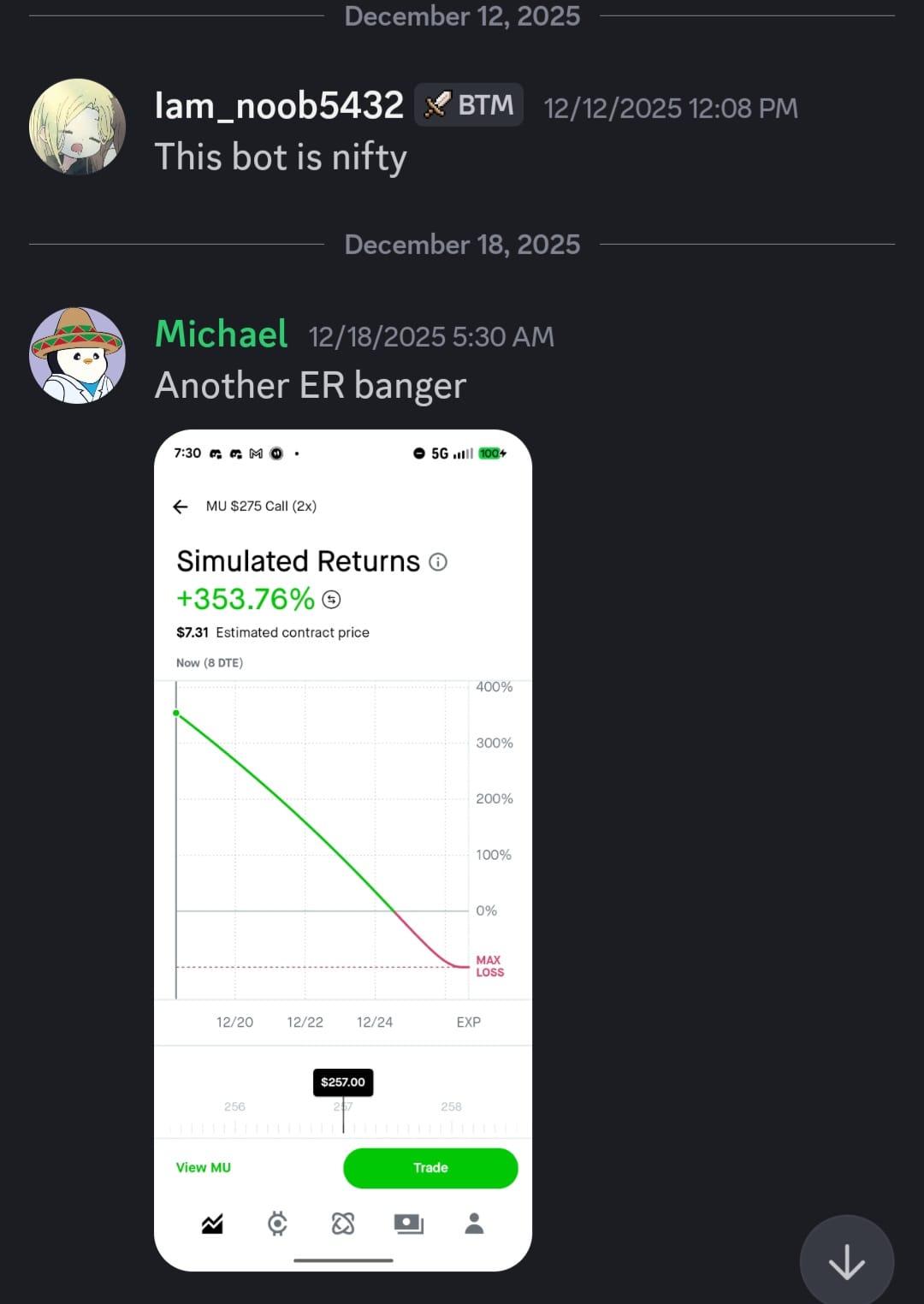Screen dimensions: 924x1304
Task: Click the scroll-to-bottom arrow in Discord
Action: [x=846, y=1258]
